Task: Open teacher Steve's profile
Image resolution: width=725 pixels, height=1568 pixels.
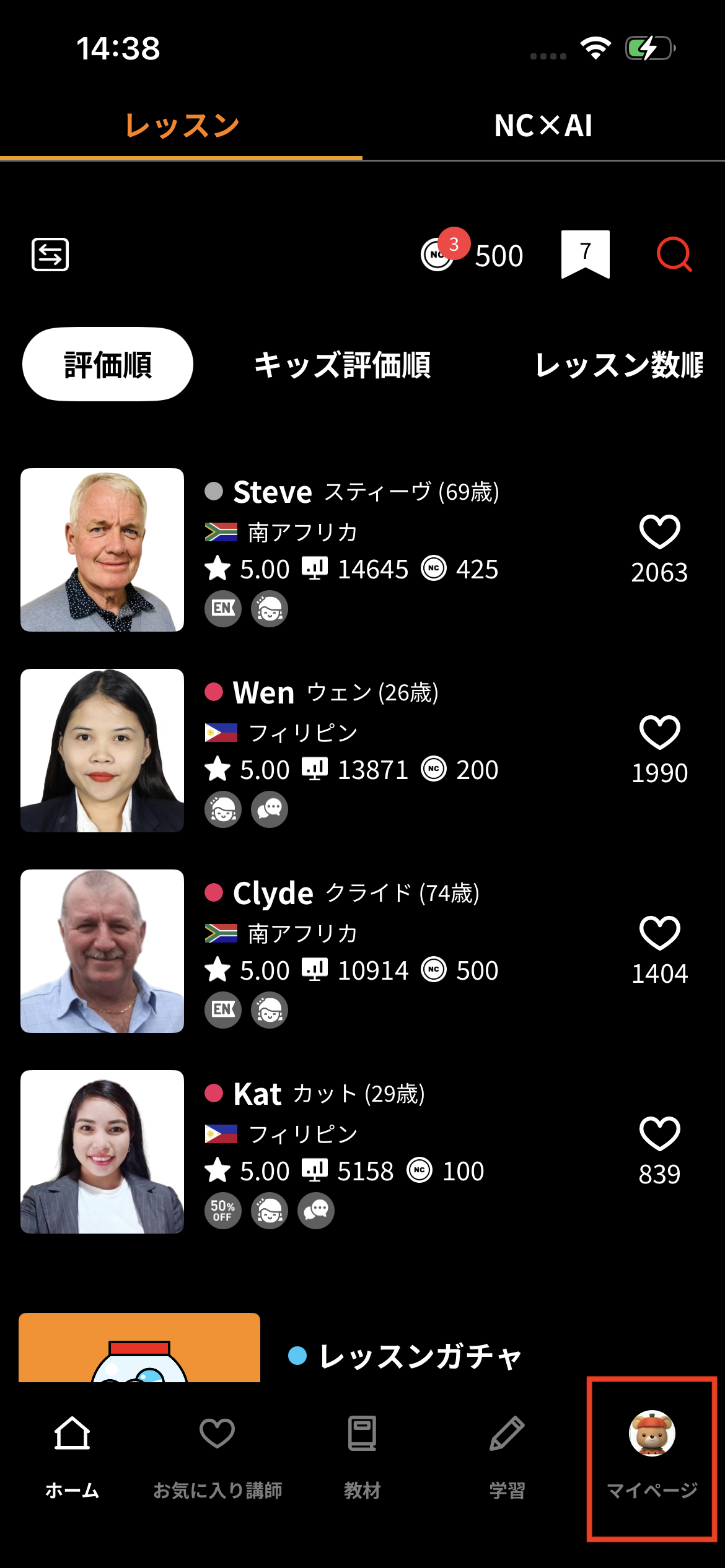Action: tap(102, 550)
